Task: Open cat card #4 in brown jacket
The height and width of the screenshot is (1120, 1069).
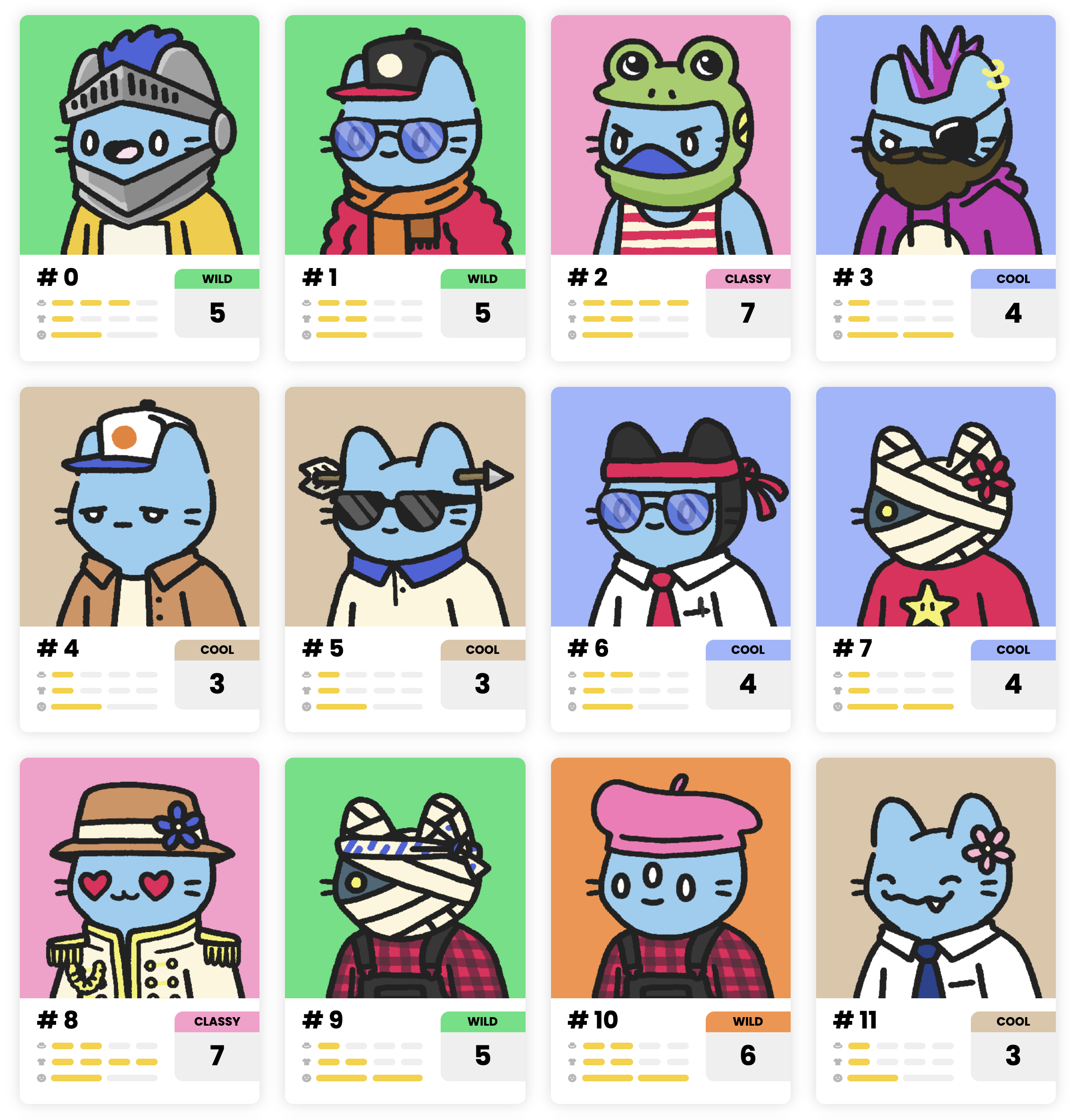Action: [x=140, y=507]
